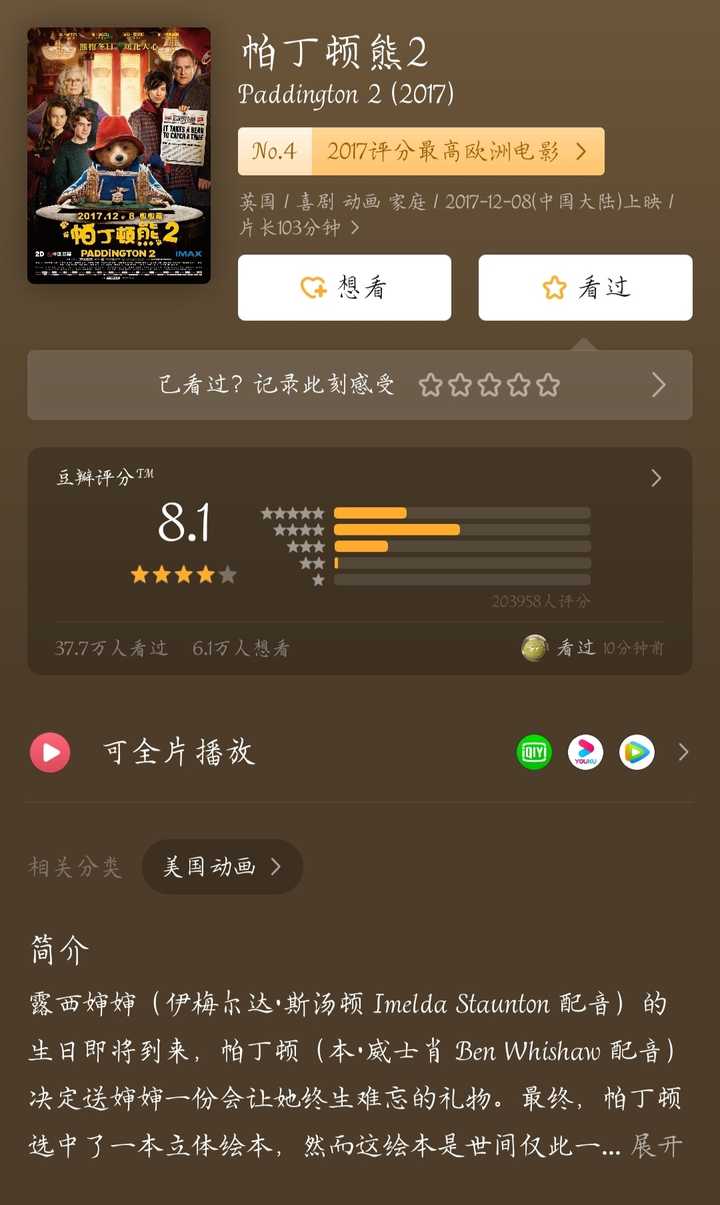Expand movie info via 片长103分钟 chevron
Image resolution: width=720 pixels, height=1205 pixels.
pos(354,228)
